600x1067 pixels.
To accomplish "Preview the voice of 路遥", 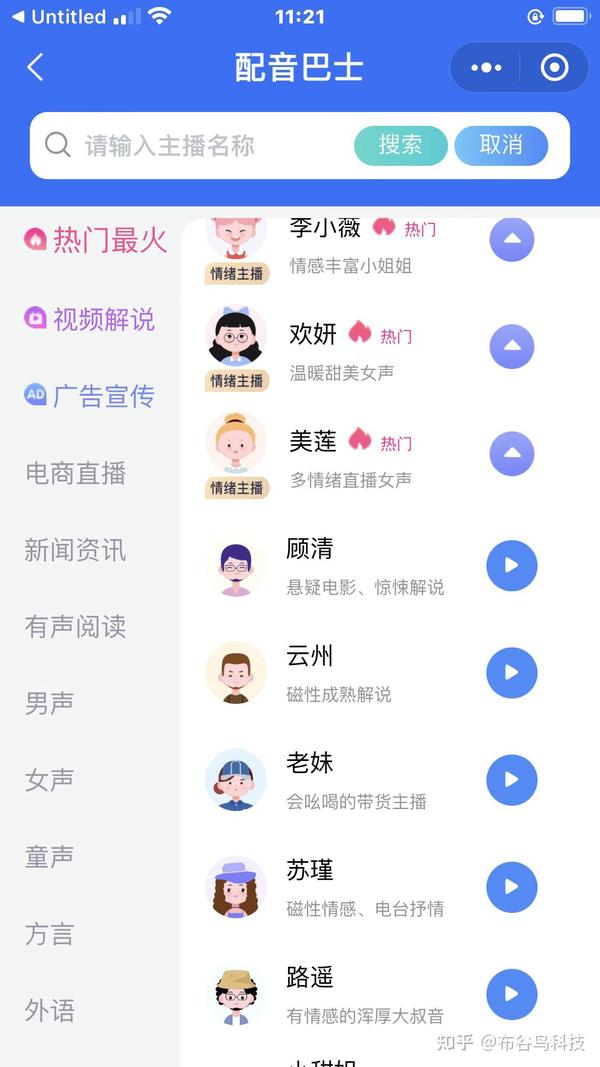I will 512,994.
